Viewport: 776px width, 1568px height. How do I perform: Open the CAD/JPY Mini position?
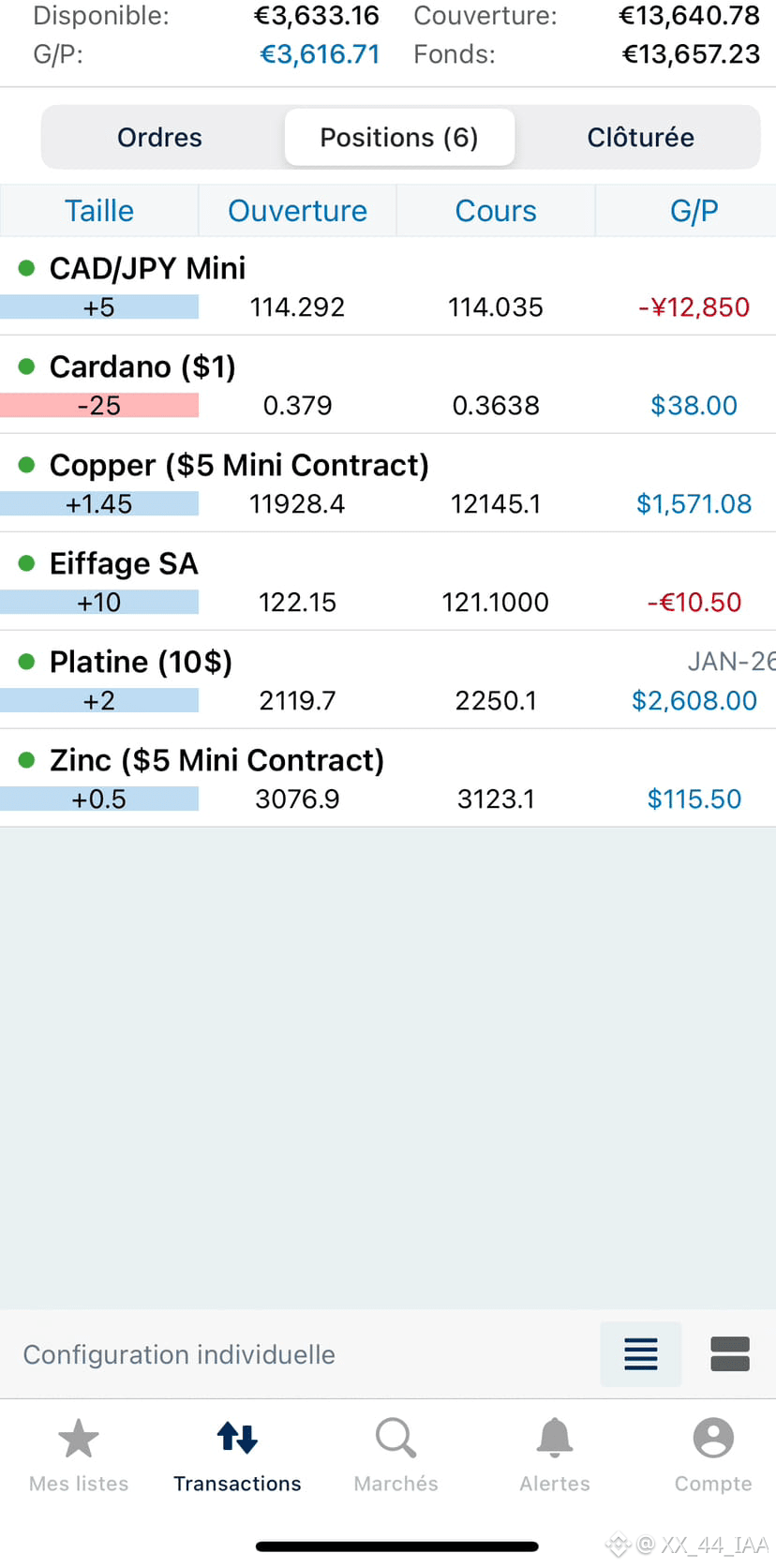pyautogui.click(x=388, y=287)
